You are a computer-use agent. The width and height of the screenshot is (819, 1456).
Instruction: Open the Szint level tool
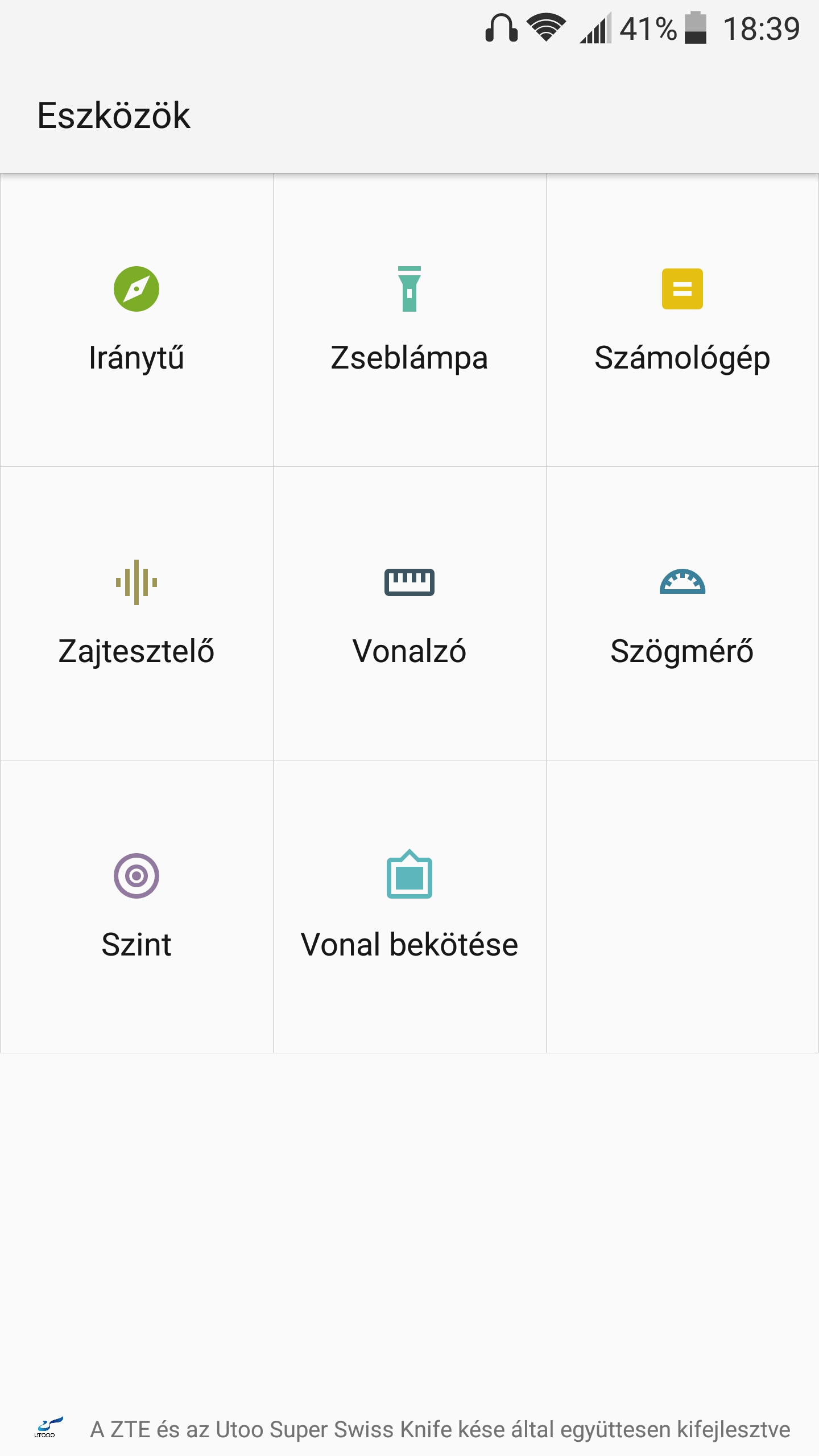(136, 907)
